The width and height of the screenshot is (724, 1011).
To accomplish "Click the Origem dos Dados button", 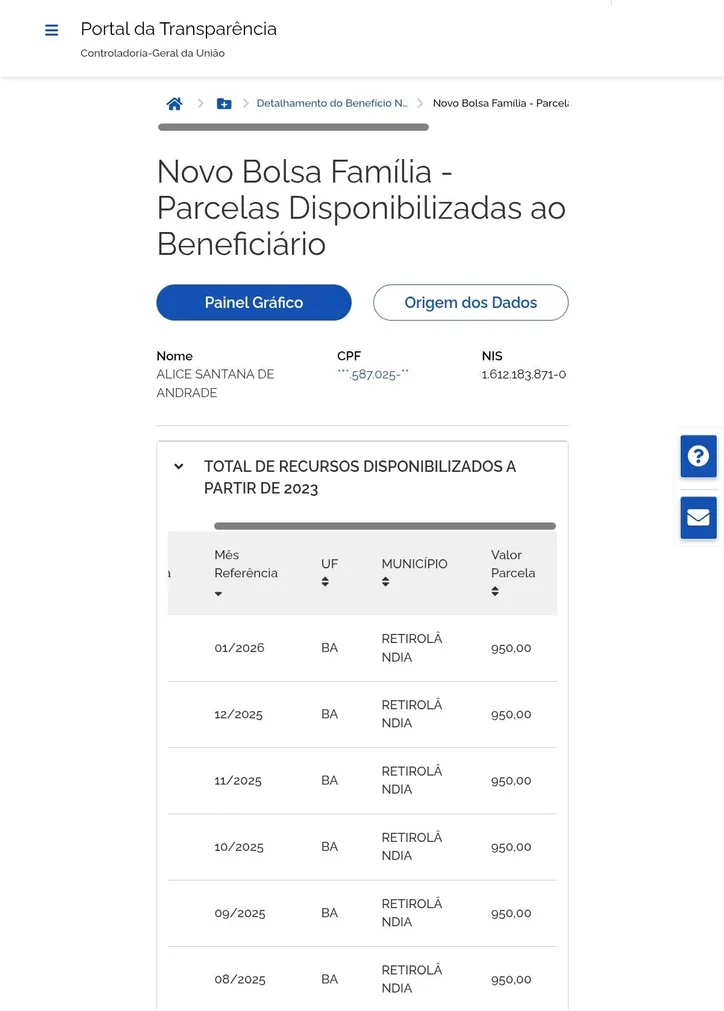I will tap(470, 302).
